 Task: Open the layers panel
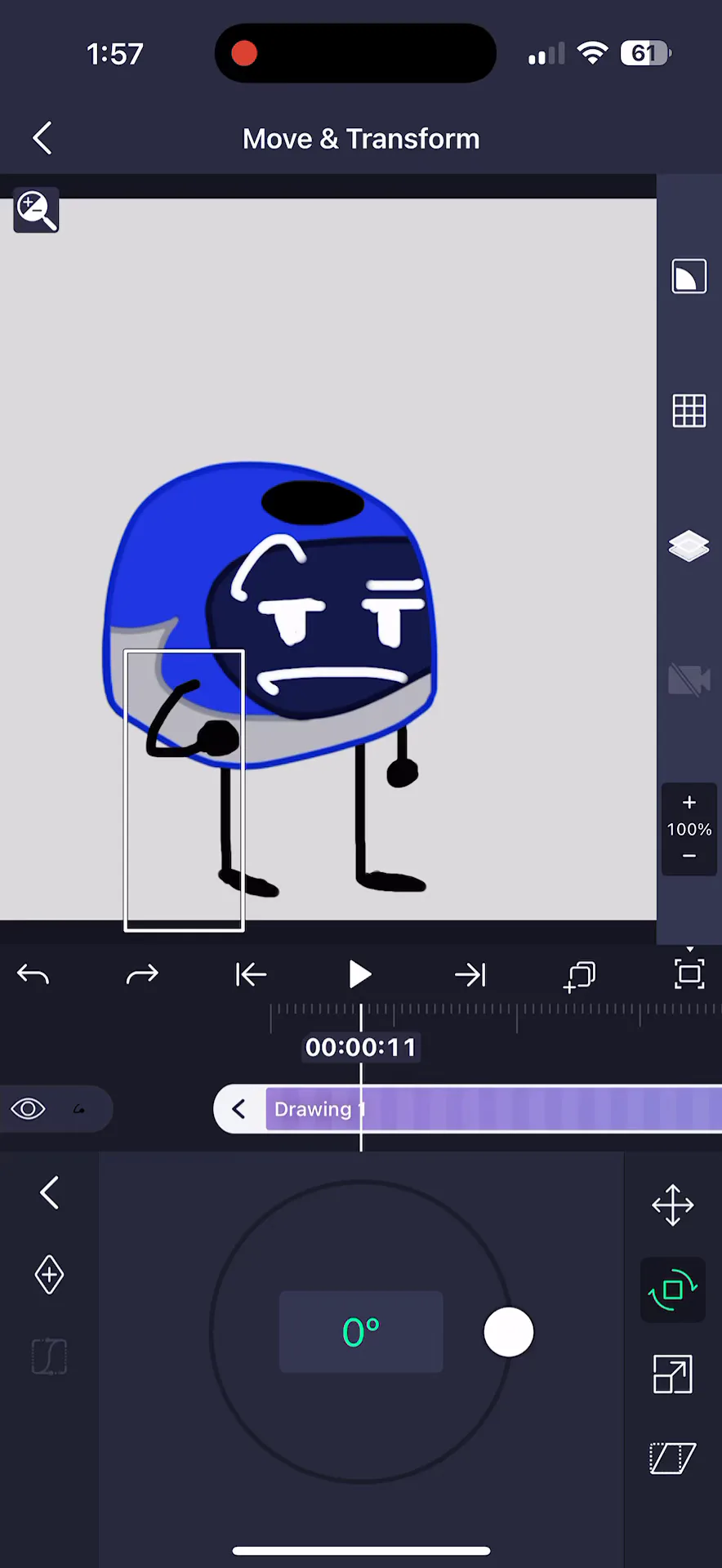[689, 546]
